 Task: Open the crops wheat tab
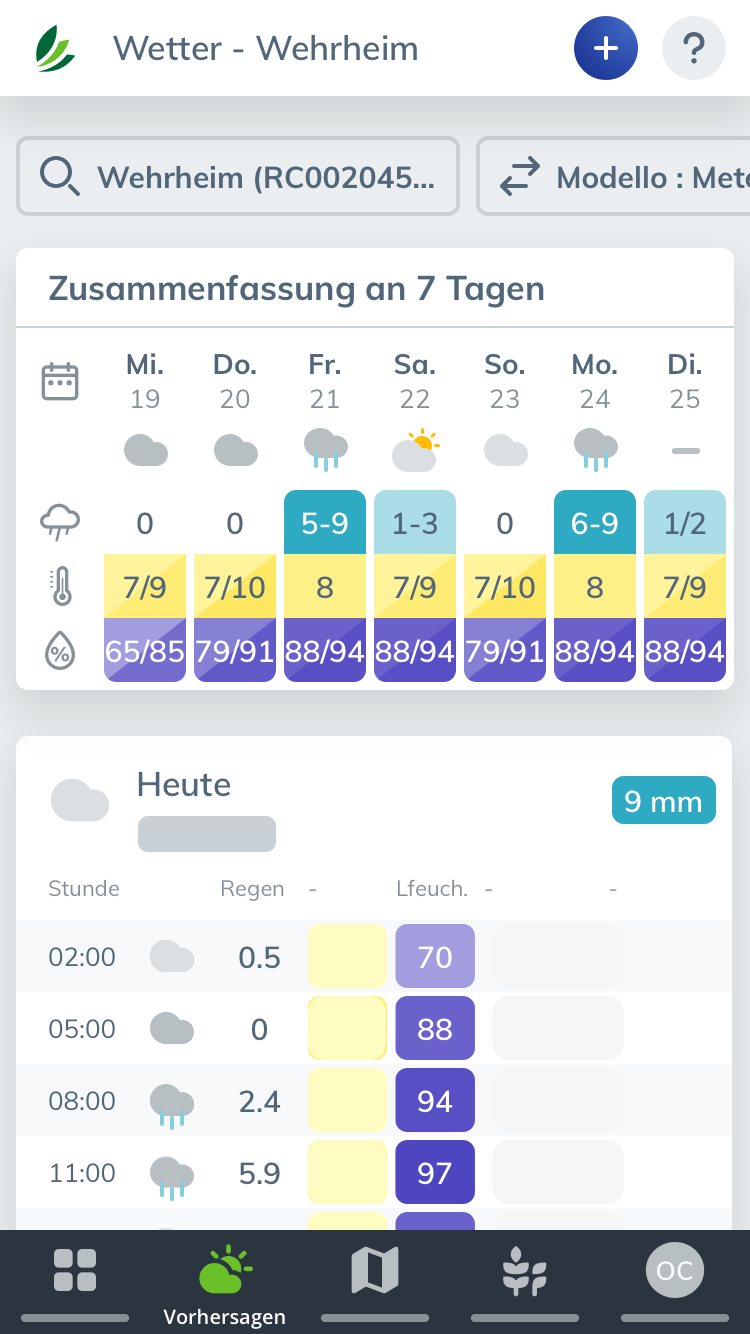[525, 1281]
